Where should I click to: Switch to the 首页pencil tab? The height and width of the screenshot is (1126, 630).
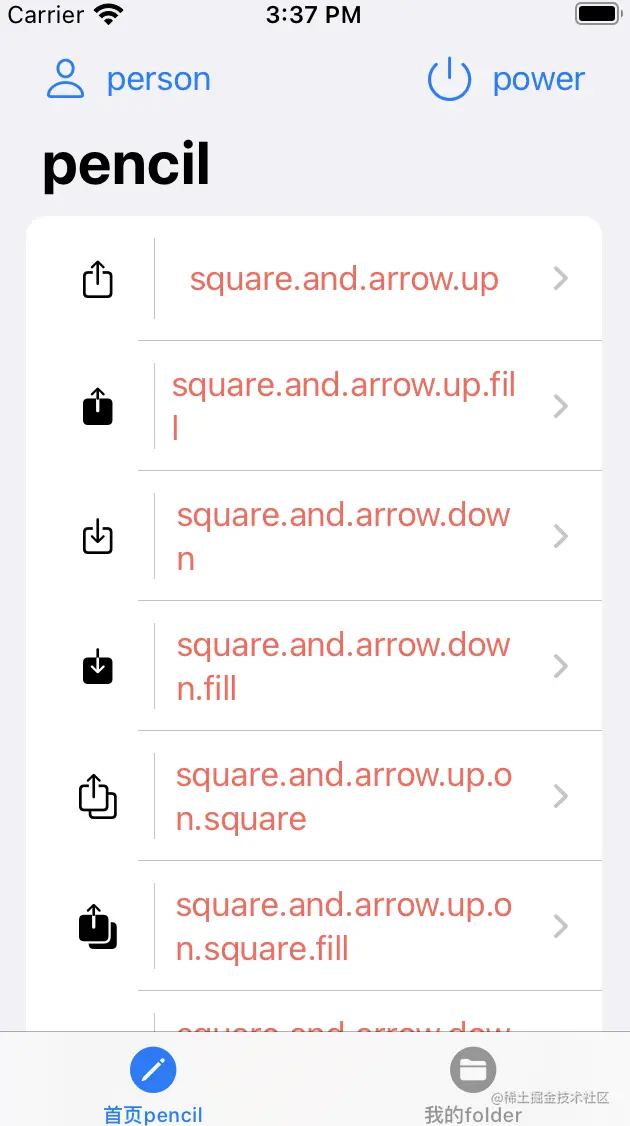pos(153,1086)
